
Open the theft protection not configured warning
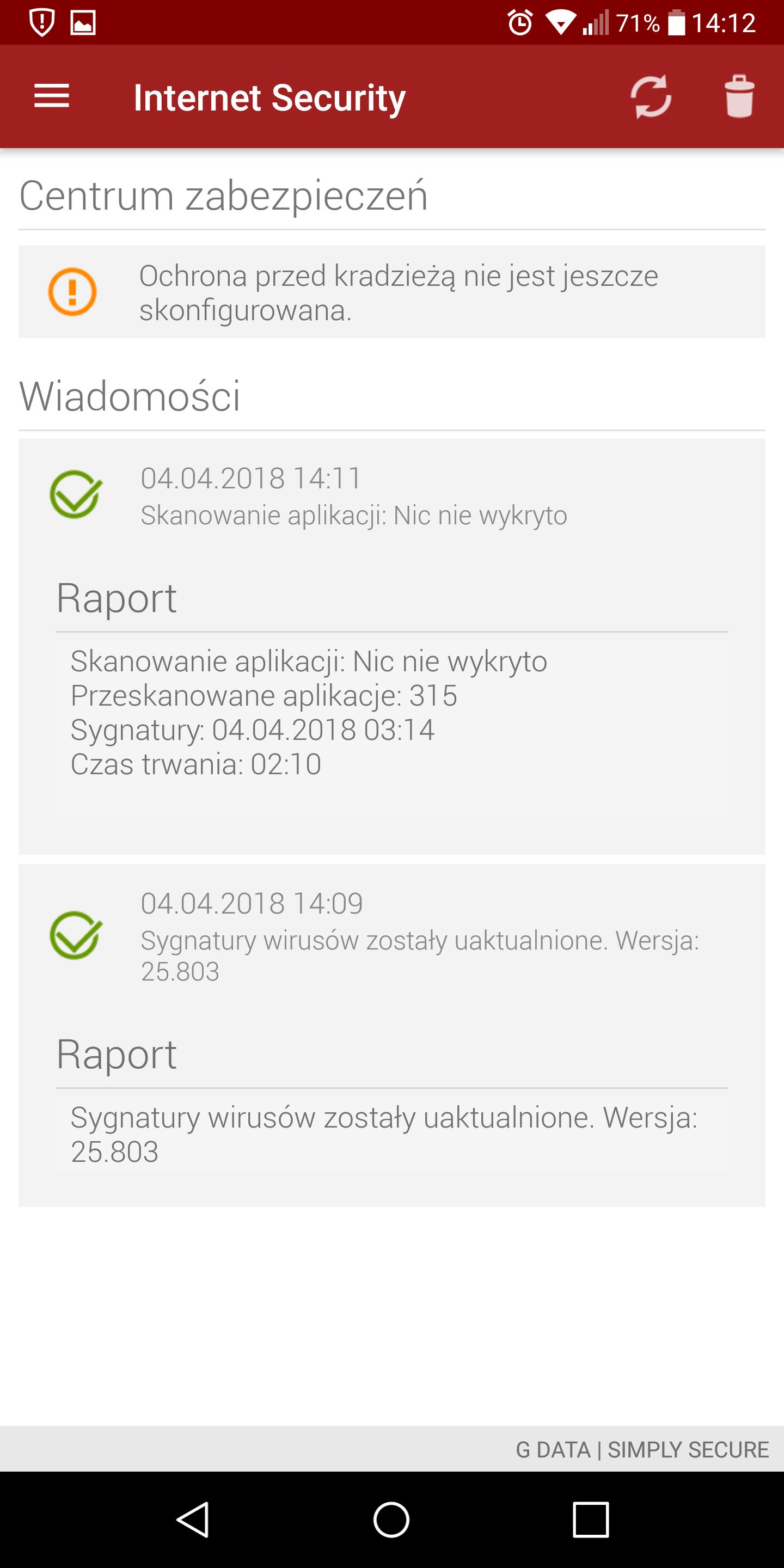coord(392,292)
